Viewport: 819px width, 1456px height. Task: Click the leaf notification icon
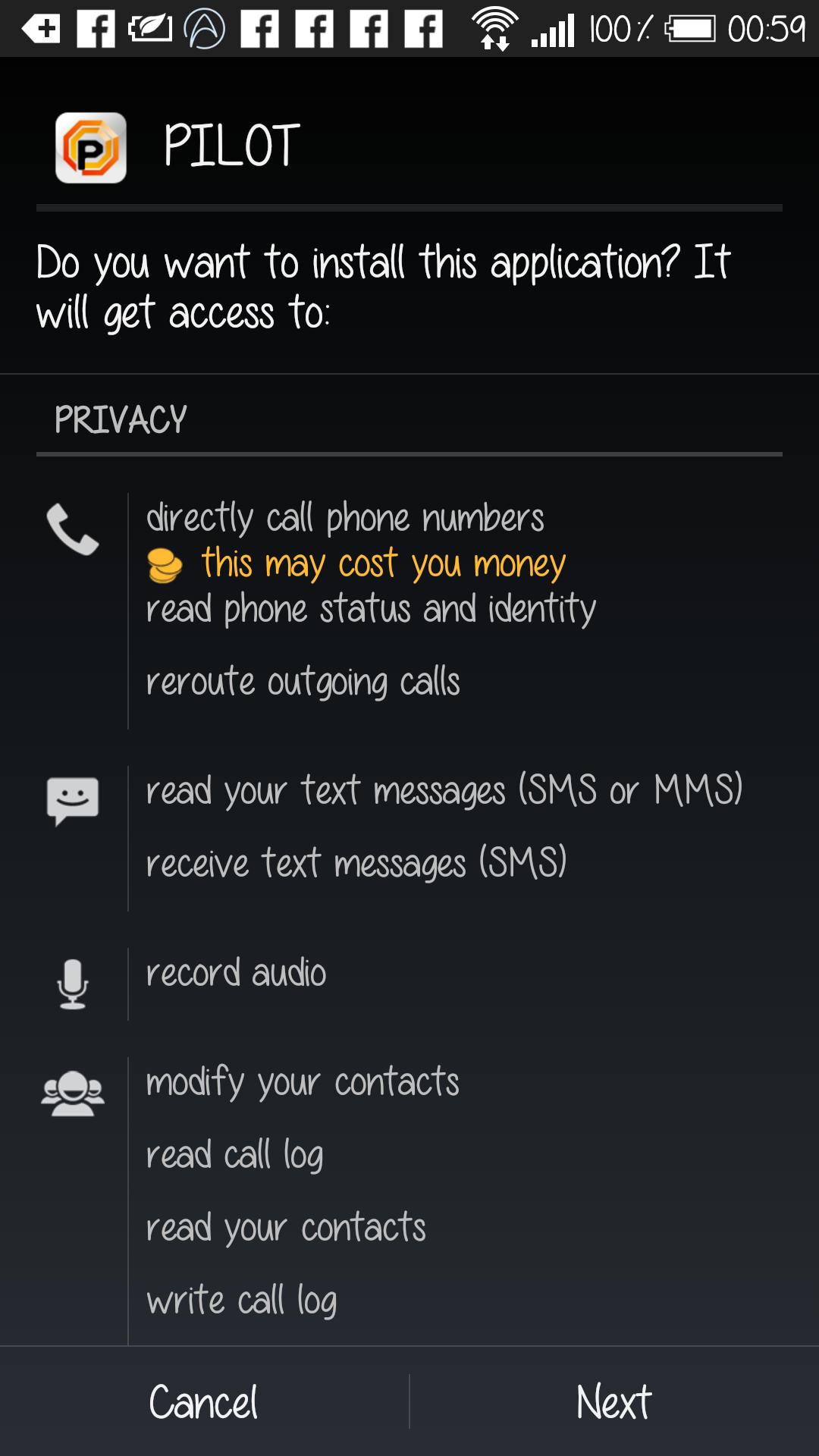pos(150,27)
